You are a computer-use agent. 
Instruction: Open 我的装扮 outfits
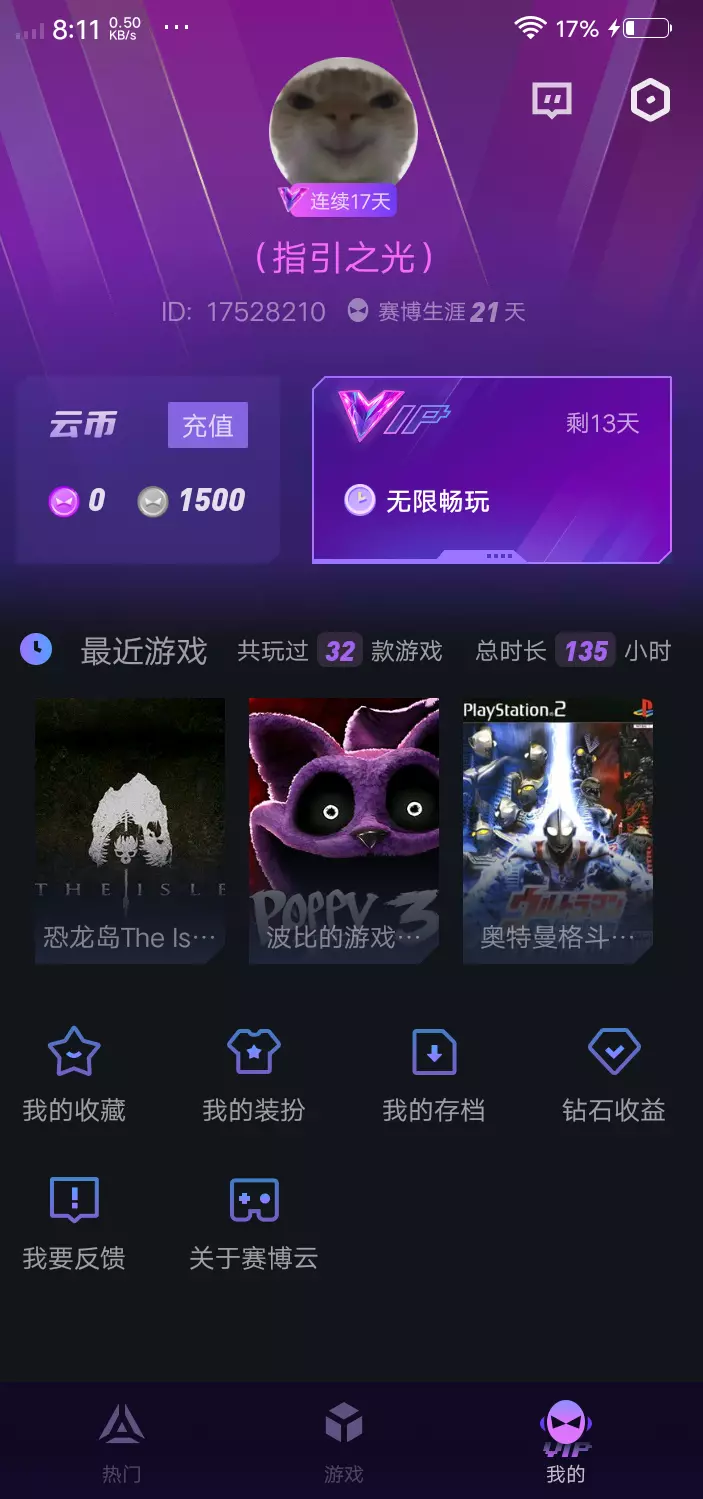[254, 1075]
